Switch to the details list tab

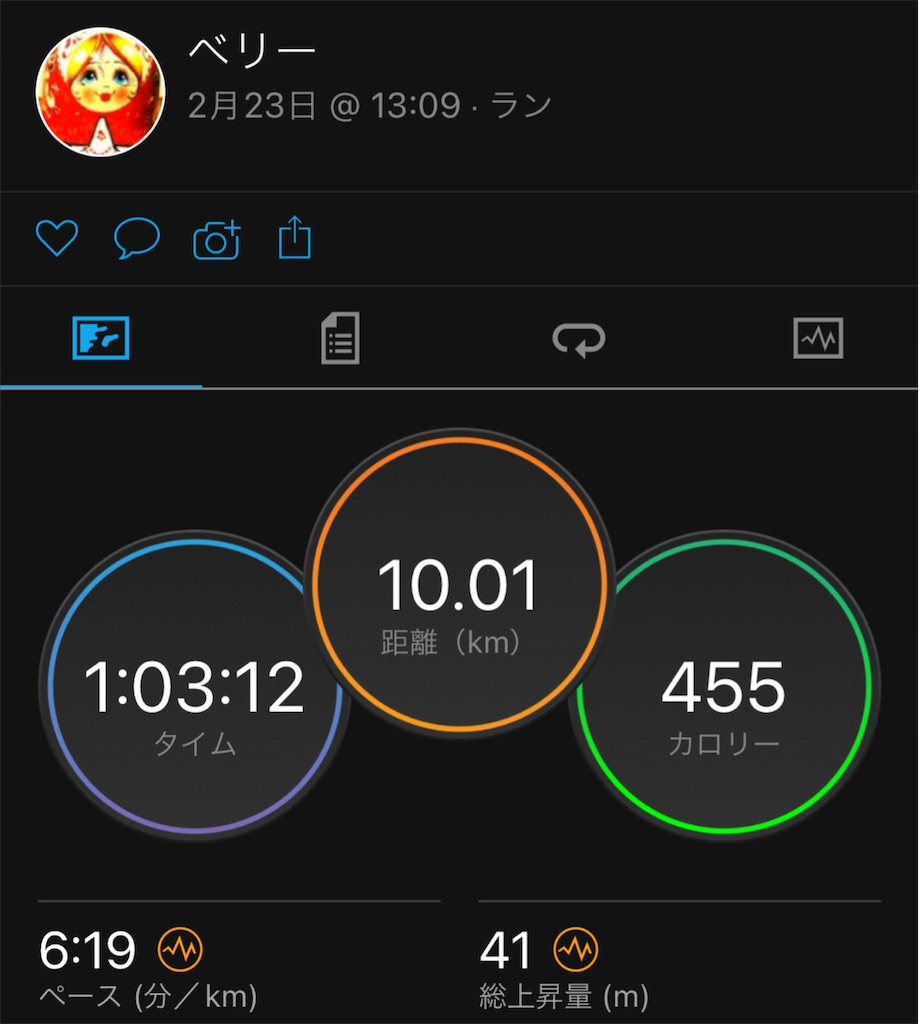tap(340, 339)
